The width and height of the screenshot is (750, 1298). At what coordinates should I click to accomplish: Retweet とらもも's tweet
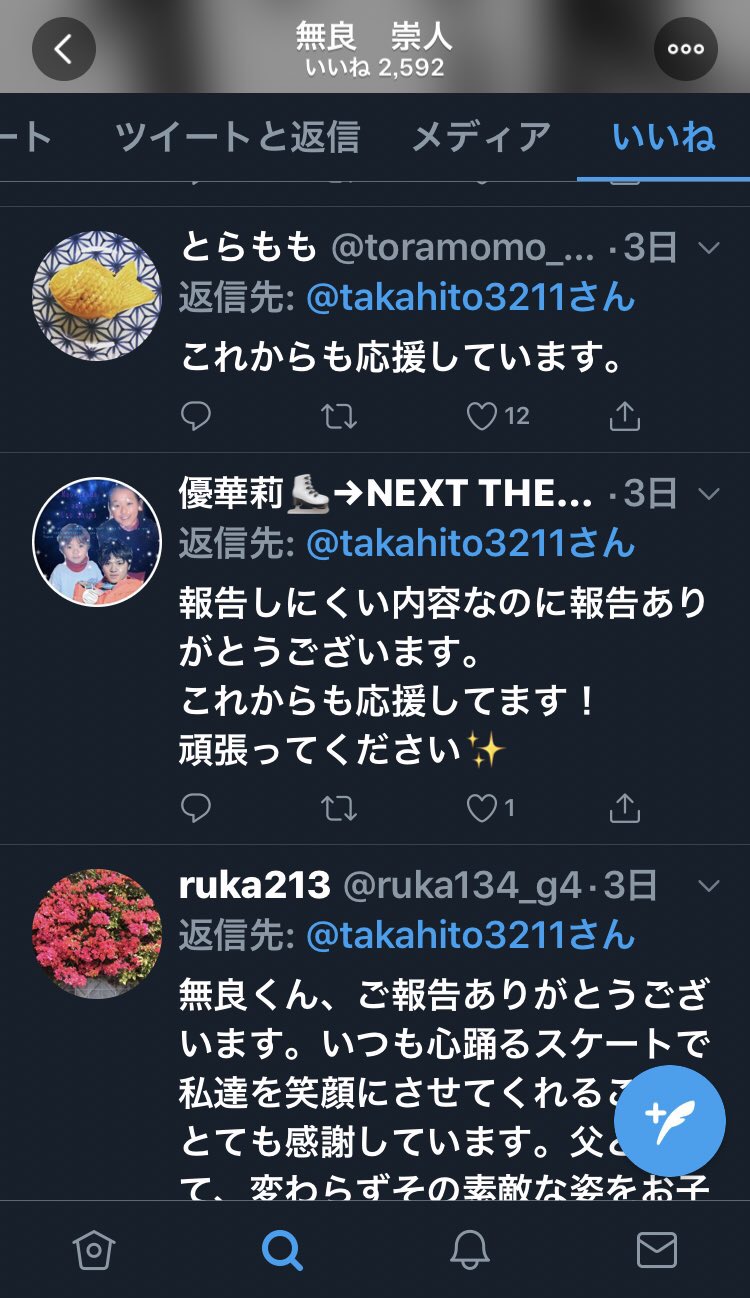[x=340, y=416]
